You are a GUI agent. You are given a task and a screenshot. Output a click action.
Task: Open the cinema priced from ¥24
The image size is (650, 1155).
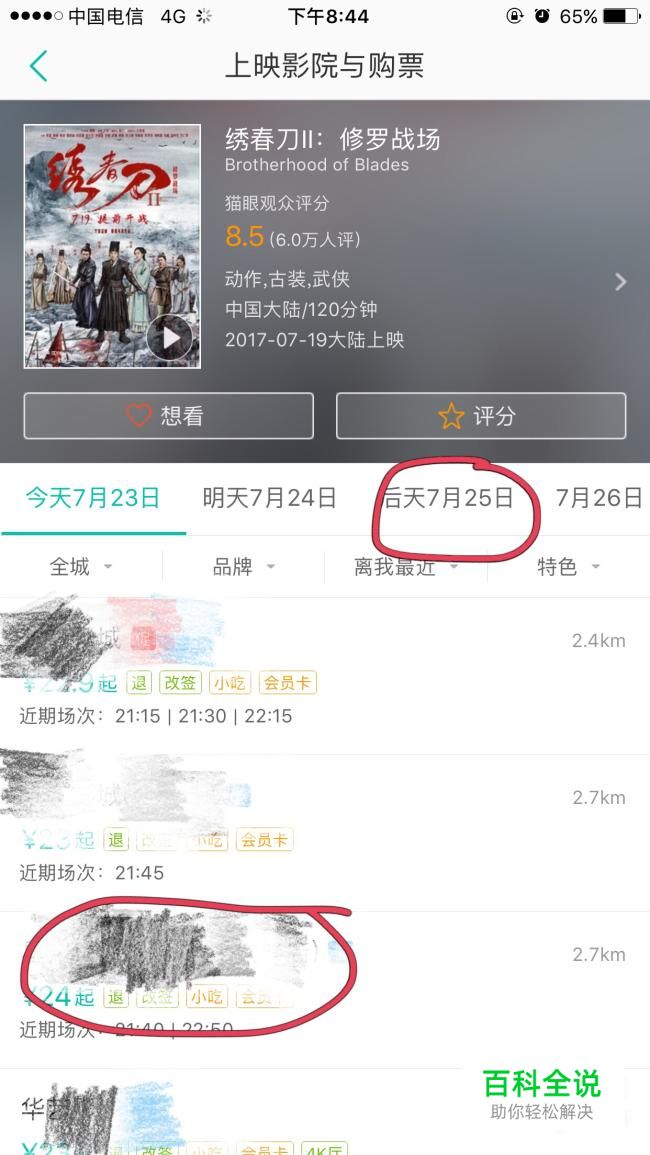pyautogui.click(x=325, y=990)
